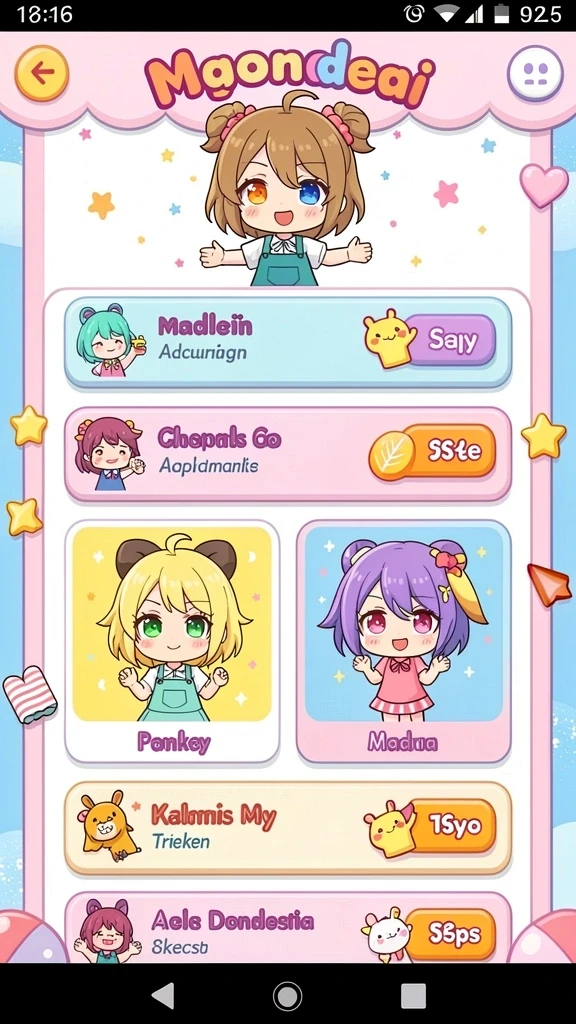Tap the 1Syo button on Kalmis My row
The image size is (576, 1024).
[452, 826]
